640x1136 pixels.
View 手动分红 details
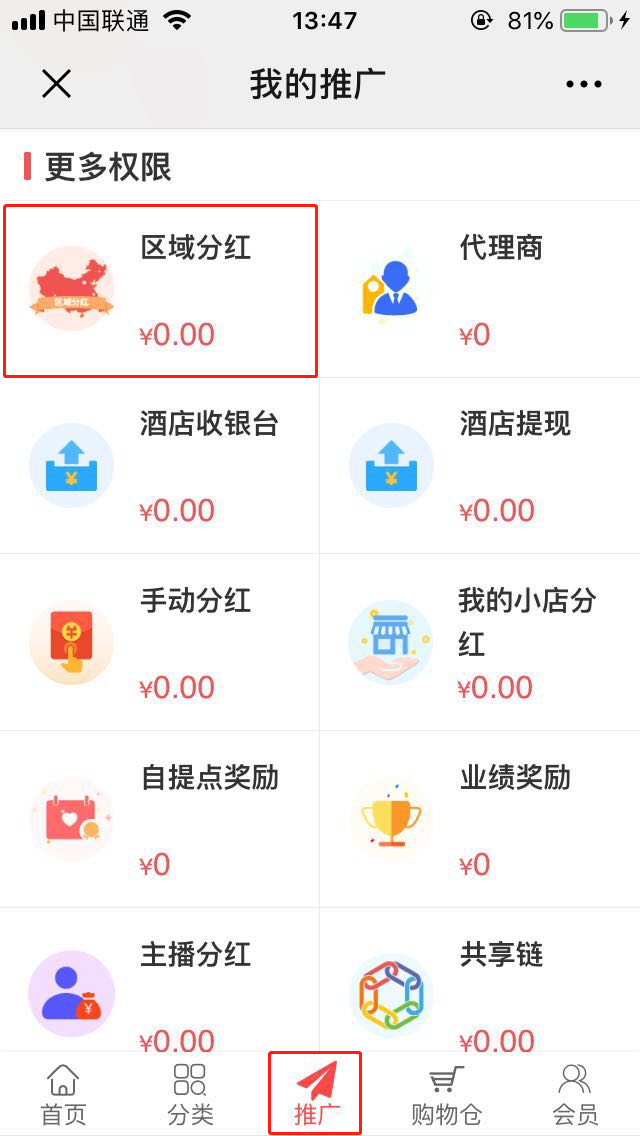(160, 643)
